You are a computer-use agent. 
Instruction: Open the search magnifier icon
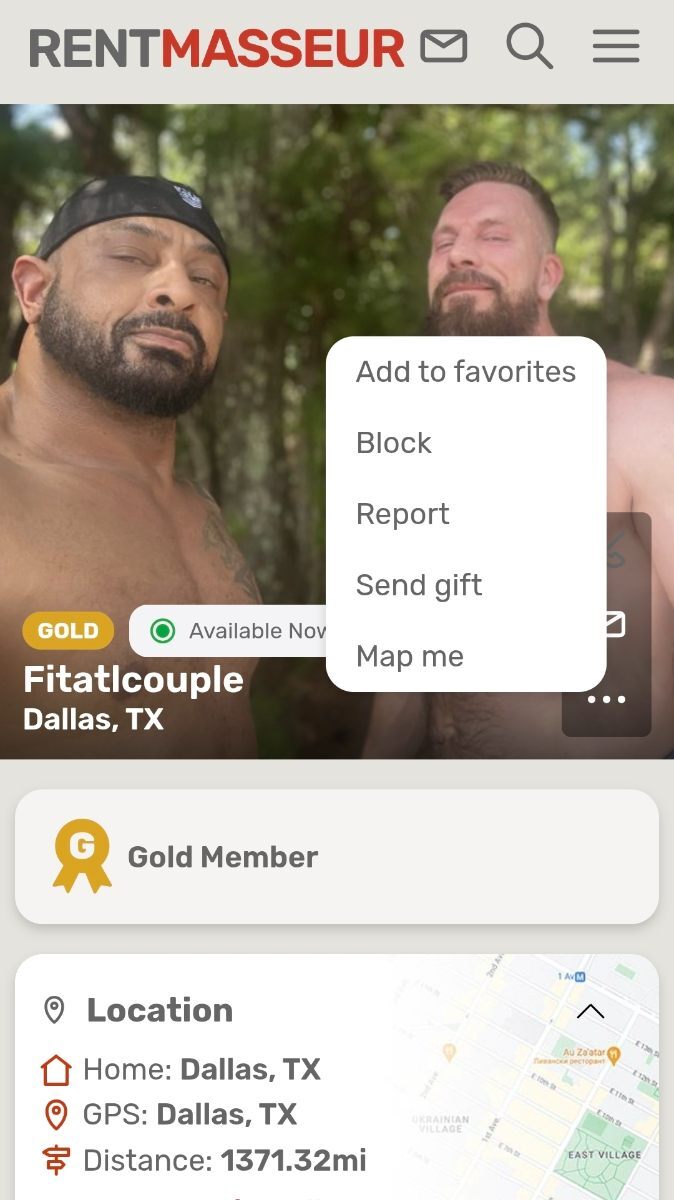(529, 46)
